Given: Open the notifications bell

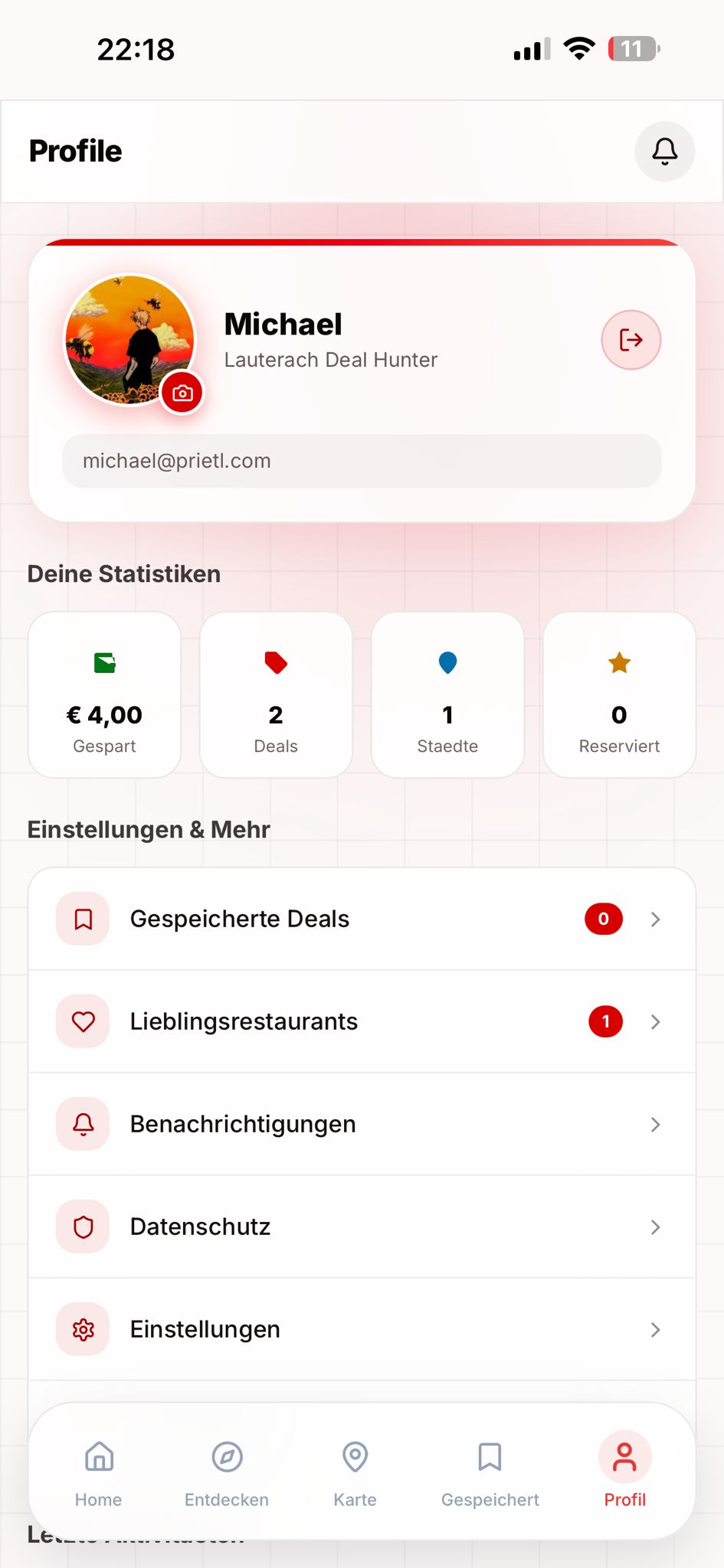Looking at the screenshot, I should tap(664, 151).
